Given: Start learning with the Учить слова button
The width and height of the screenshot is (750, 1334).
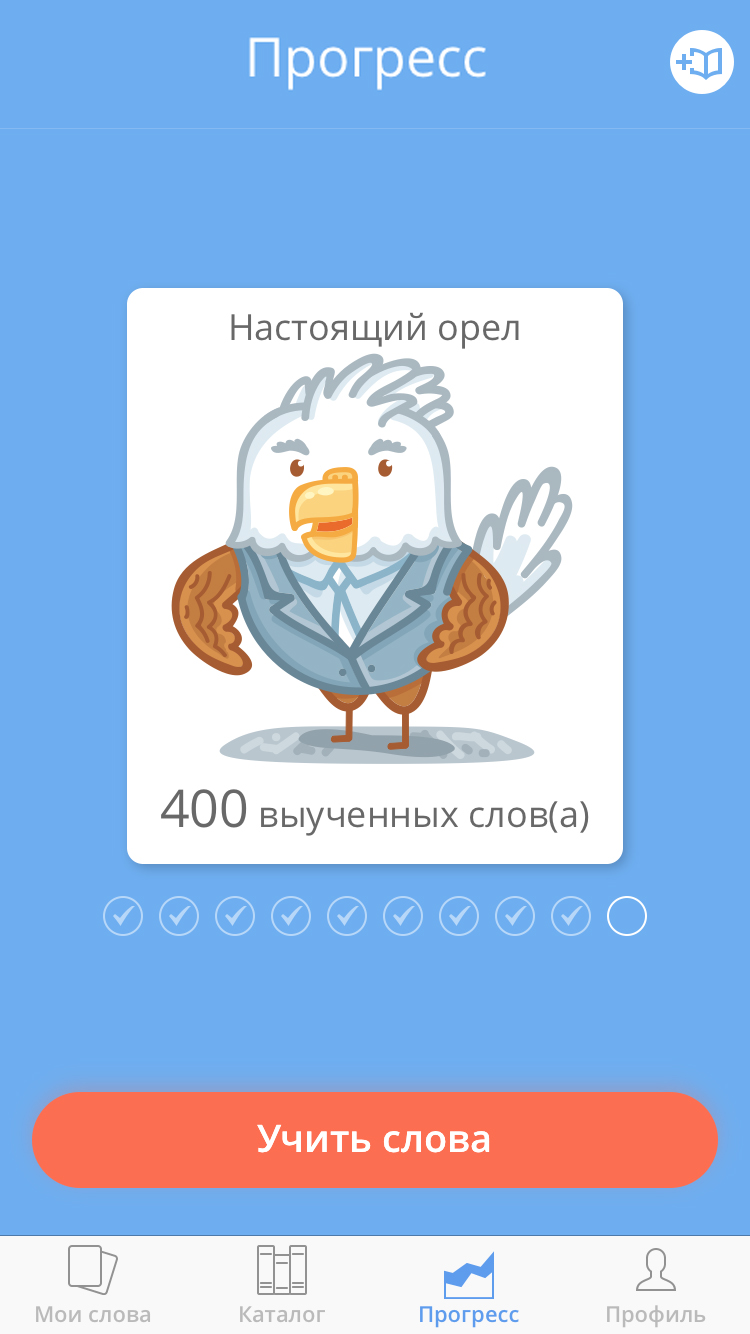Looking at the screenshot, I should [375, 1139].
